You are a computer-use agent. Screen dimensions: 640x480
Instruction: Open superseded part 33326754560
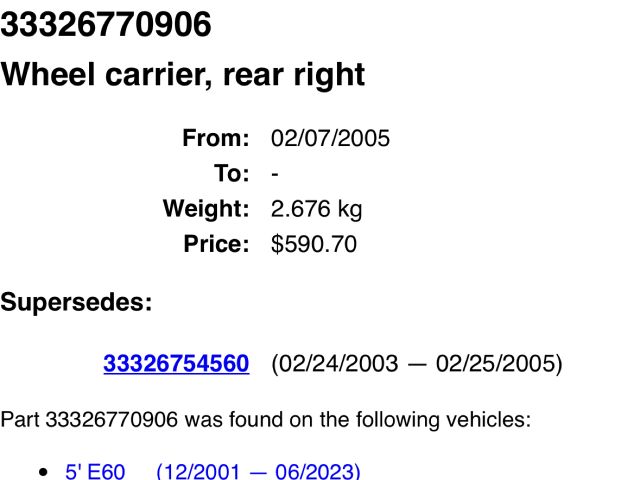tap(176, 364)
